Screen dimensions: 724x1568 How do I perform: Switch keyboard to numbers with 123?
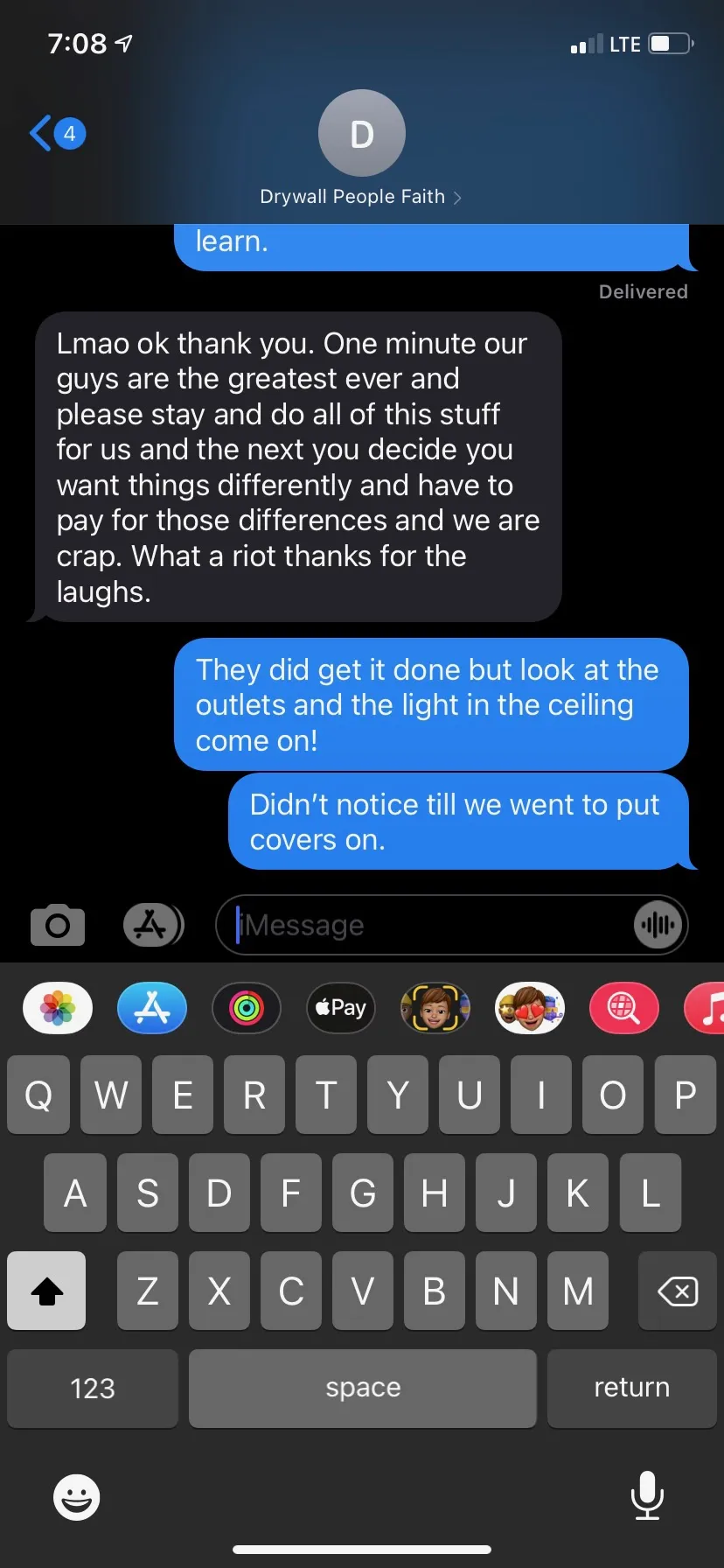93,1389
